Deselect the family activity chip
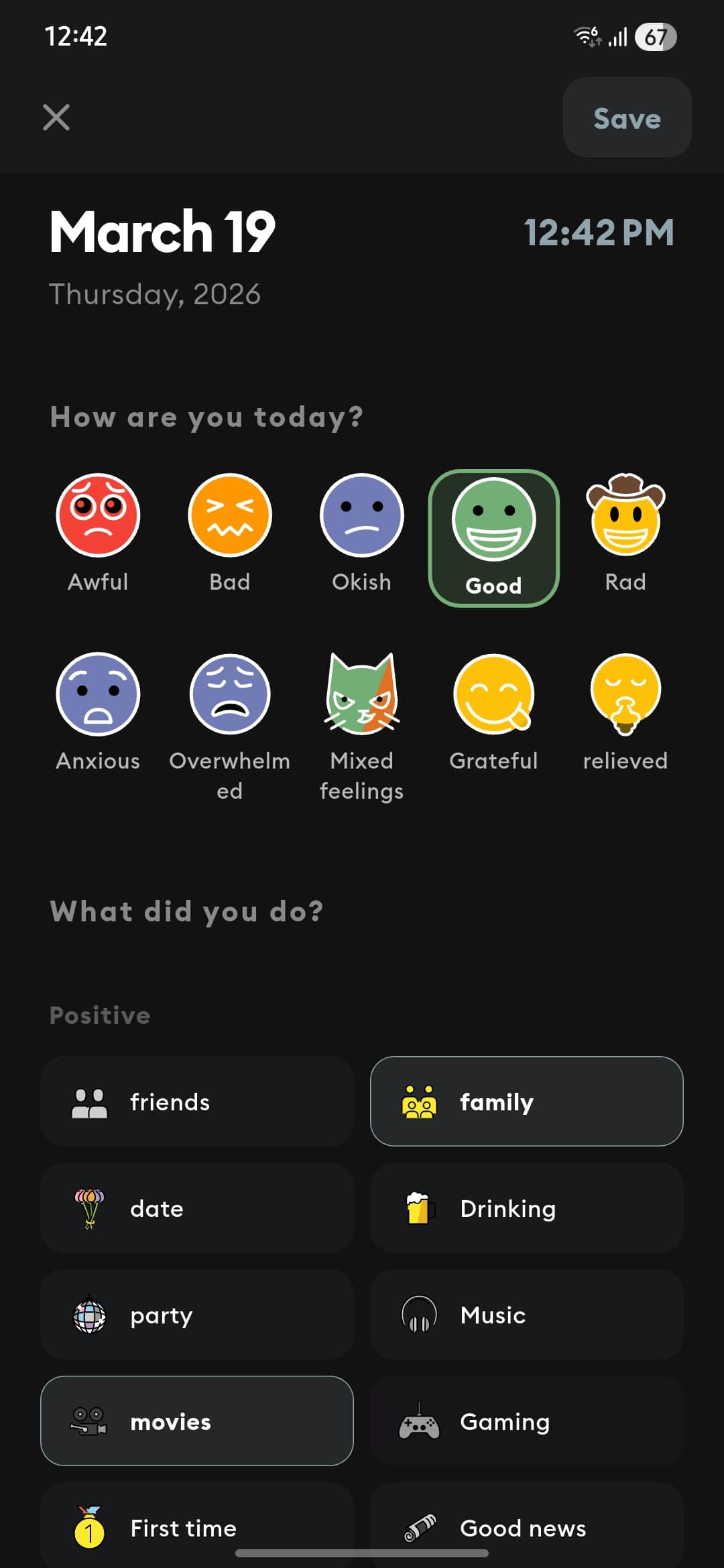 click(526, 1102)
